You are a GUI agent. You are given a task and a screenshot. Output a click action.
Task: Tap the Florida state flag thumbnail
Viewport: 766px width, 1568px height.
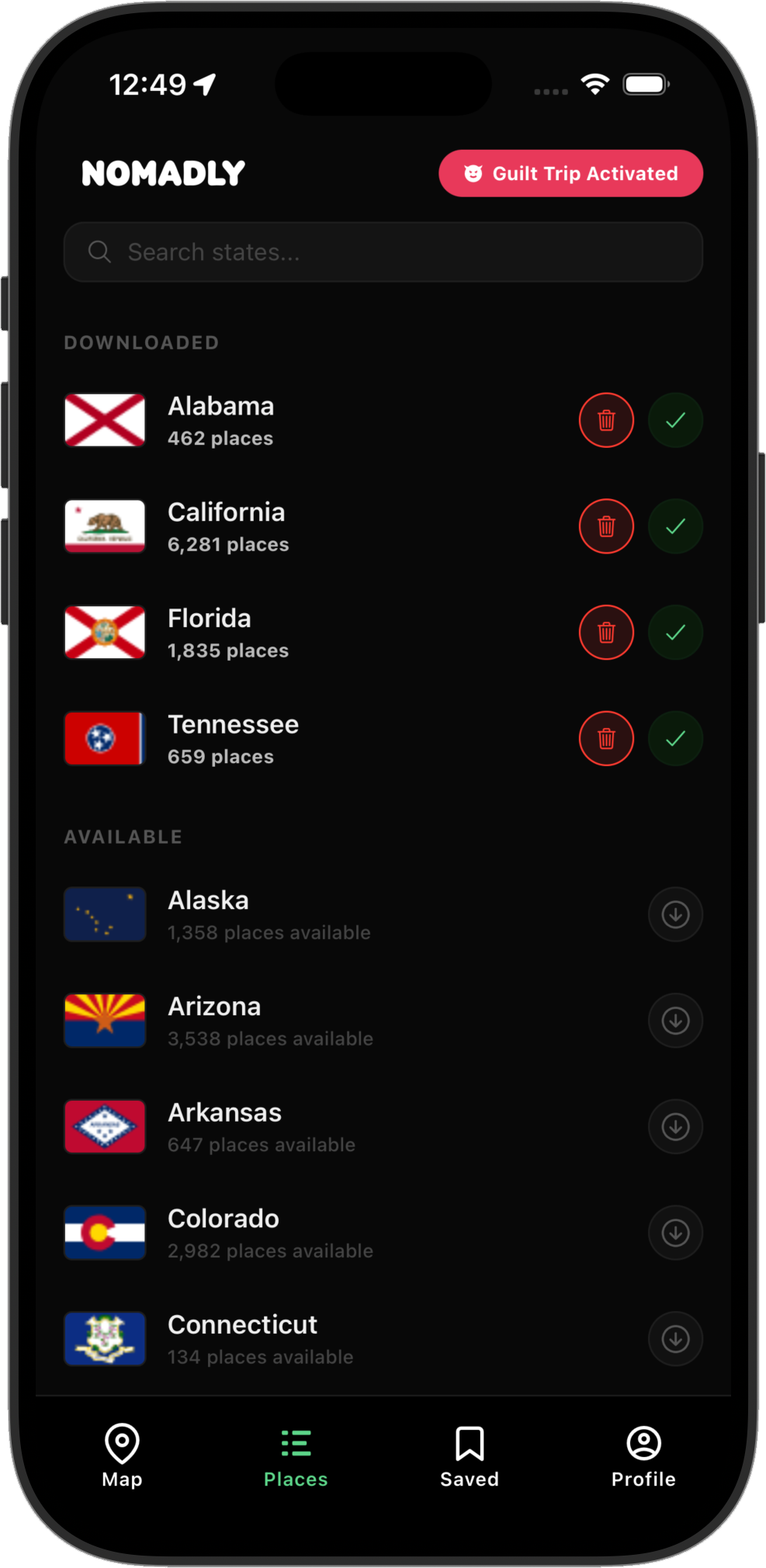[105, 632]
